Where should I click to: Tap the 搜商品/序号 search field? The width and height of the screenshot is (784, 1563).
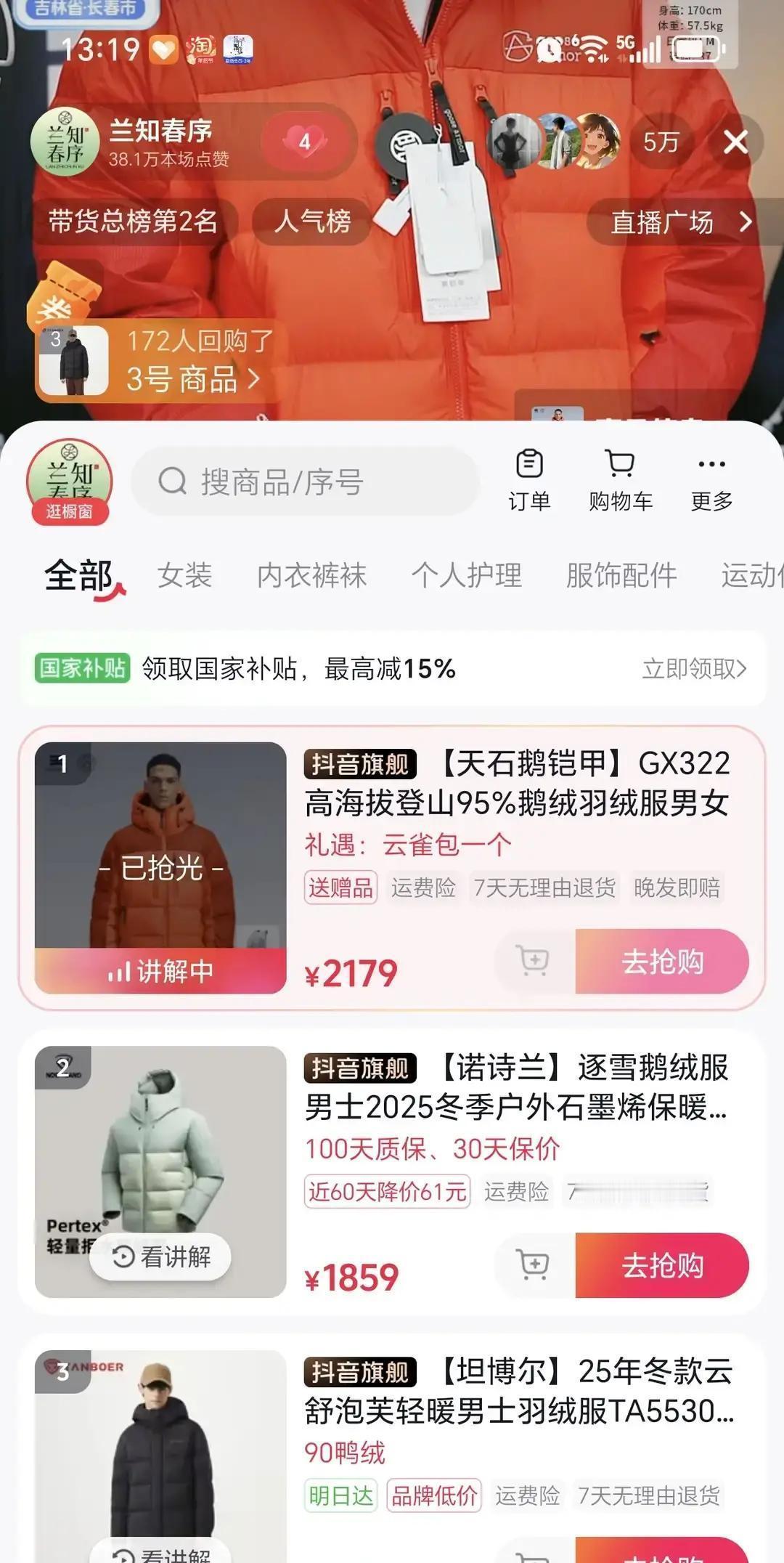pos(305,482)
